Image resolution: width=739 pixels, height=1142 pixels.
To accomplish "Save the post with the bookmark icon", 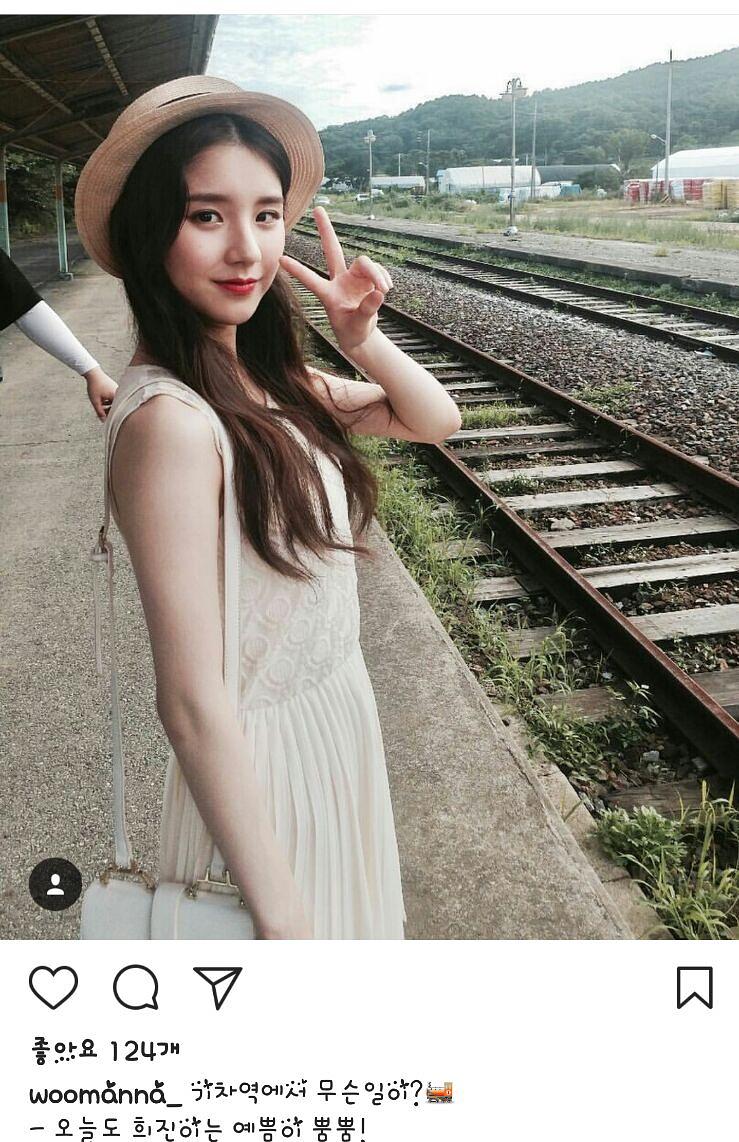I will click(x=694, y=987).
